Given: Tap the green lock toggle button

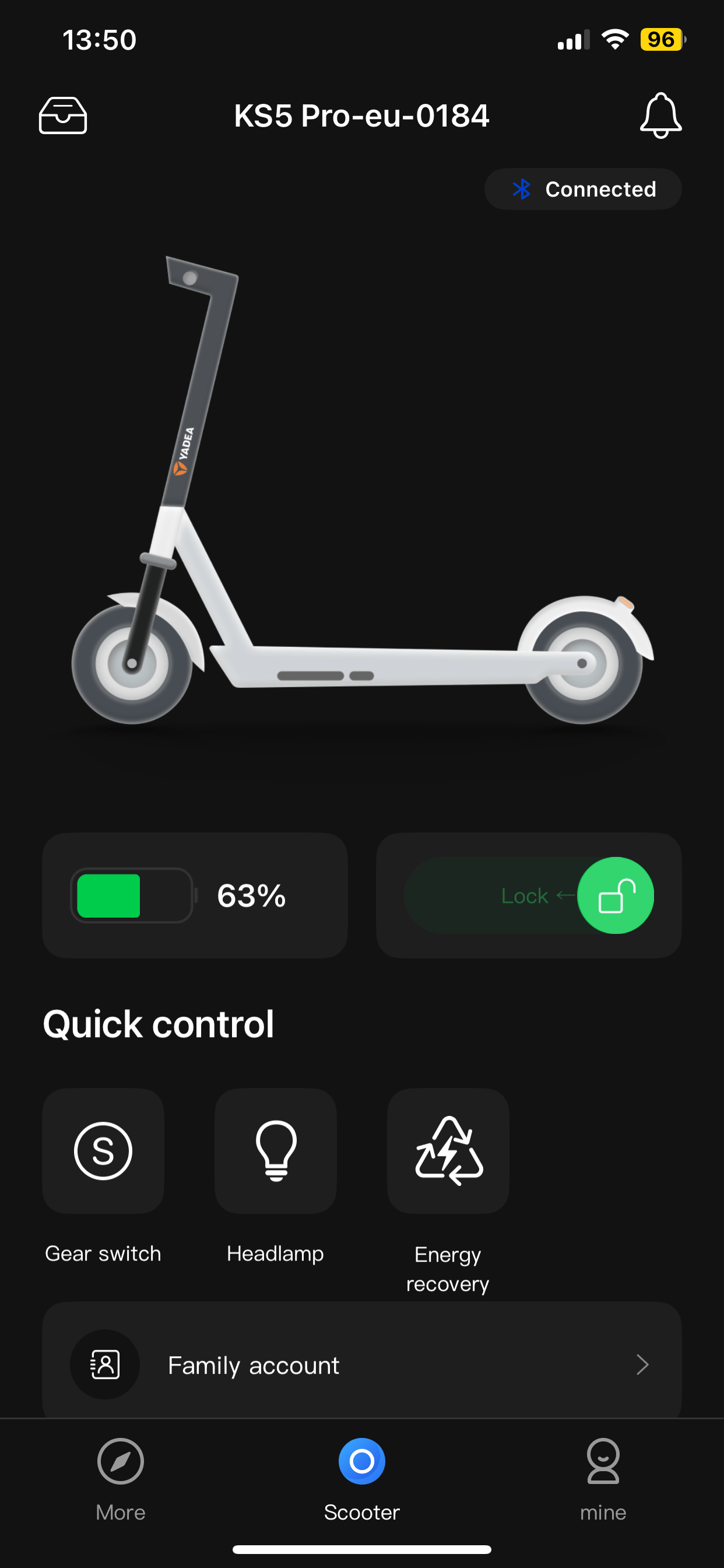Looking at the screenshot, I should tap(614, 895).
